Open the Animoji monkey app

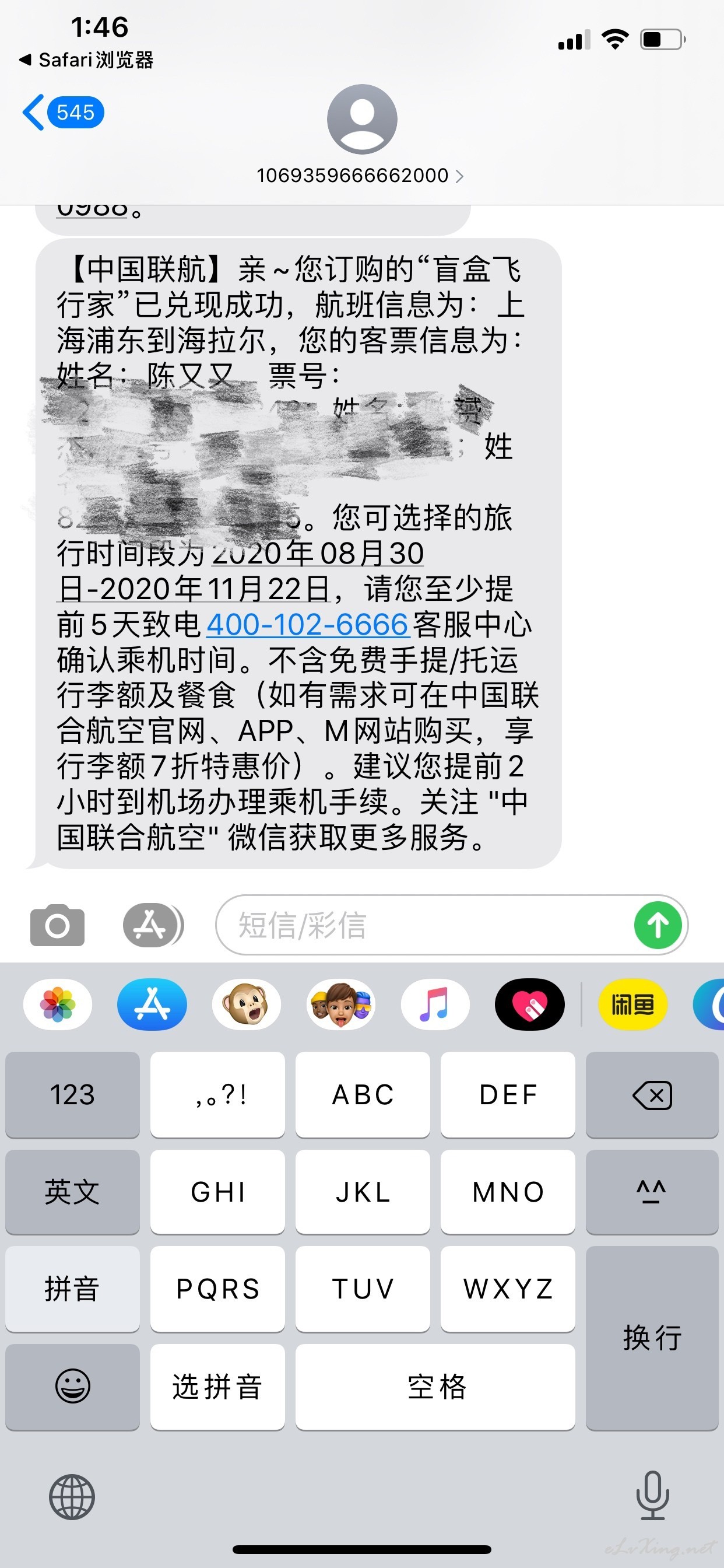click(x=247, y=1005)
